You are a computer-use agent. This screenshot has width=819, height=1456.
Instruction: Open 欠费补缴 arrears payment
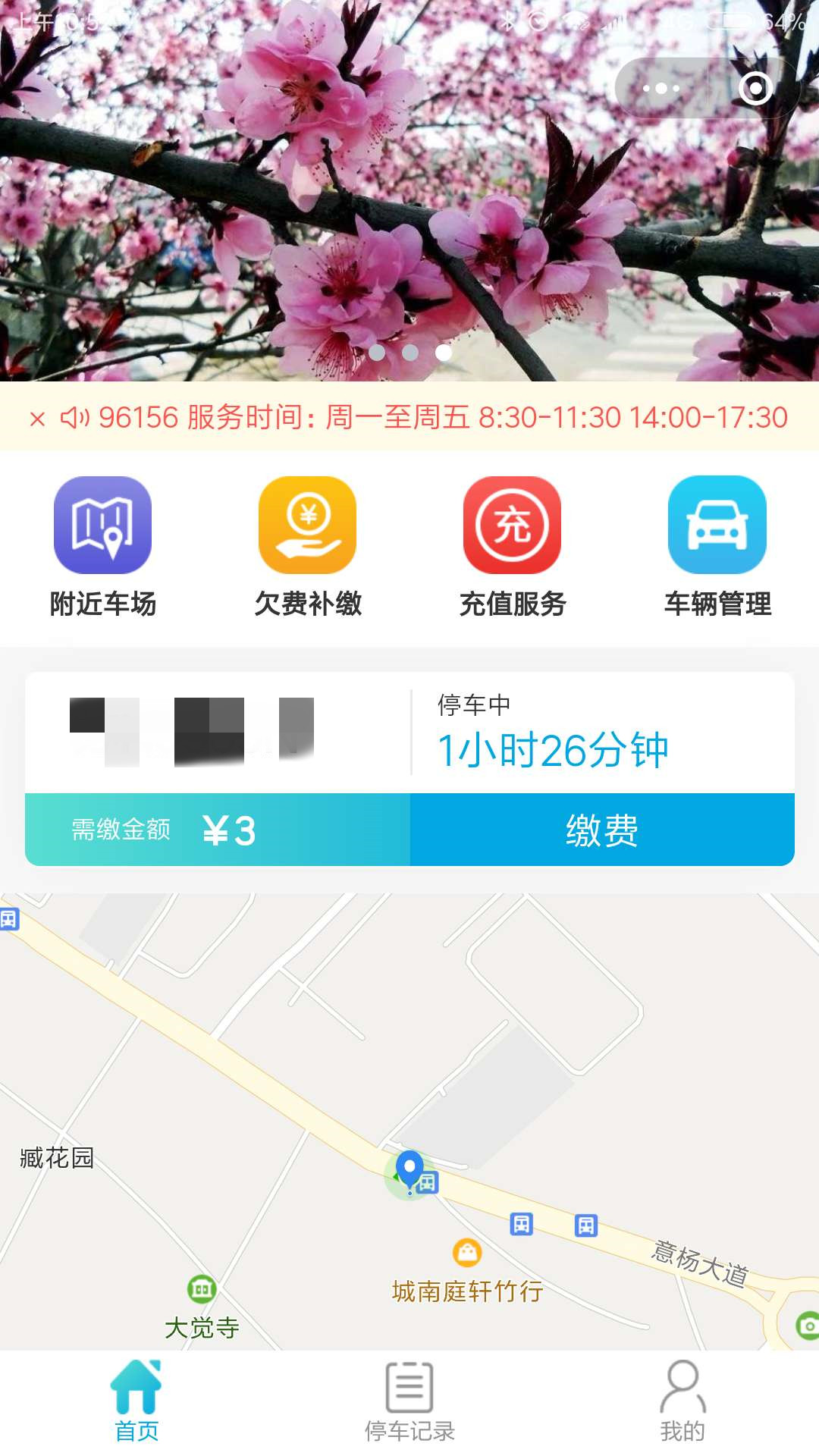[x=307, y=546]
